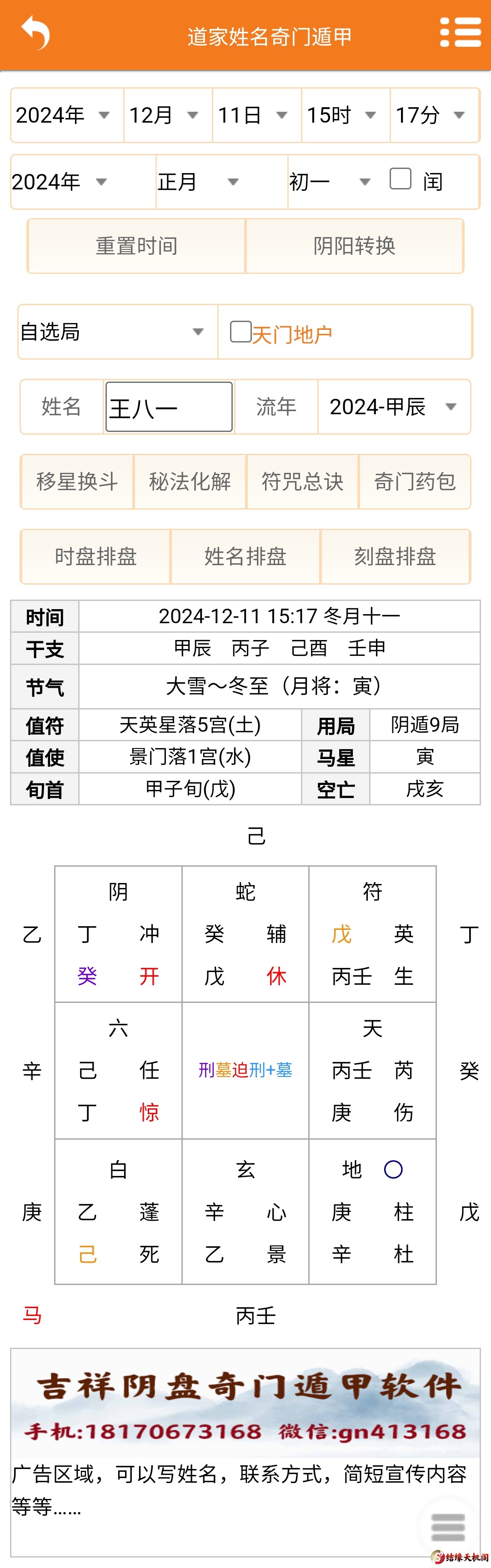Open 移星换斗
The width and height of the screenshot is (491, 1568).
[77, 481]
